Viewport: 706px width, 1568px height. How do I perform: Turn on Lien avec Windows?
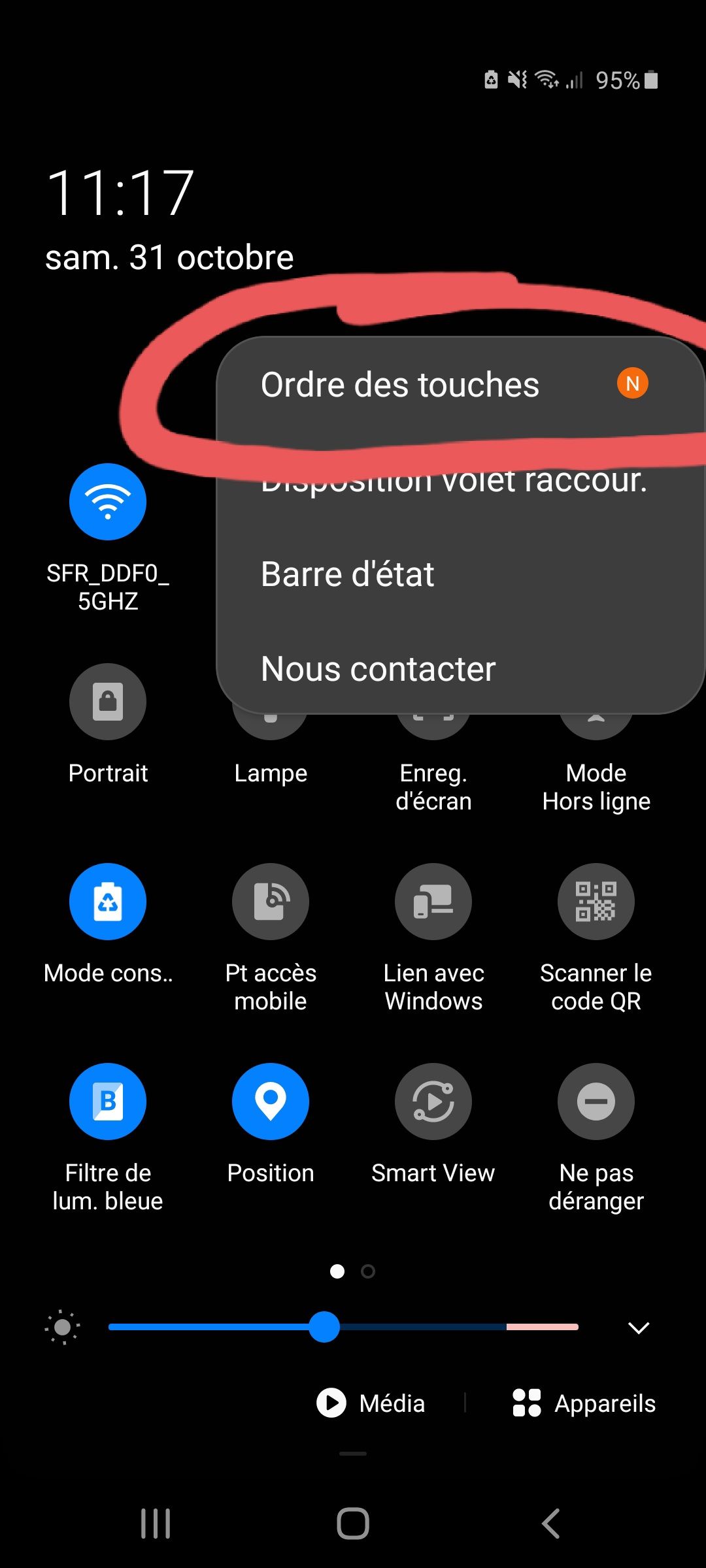[433, 902]
